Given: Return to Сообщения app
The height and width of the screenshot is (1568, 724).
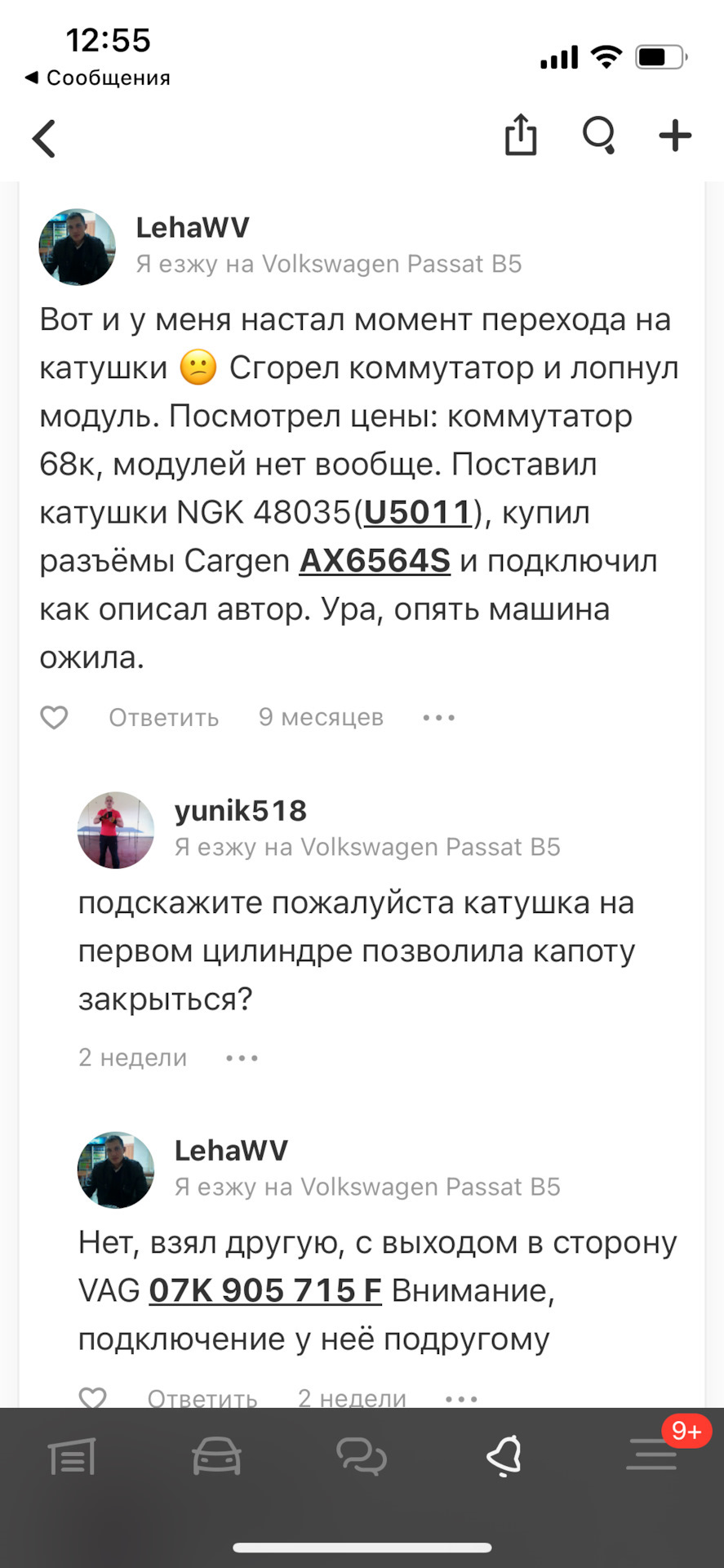Looking at the screenshot, I should click(98, 78).
